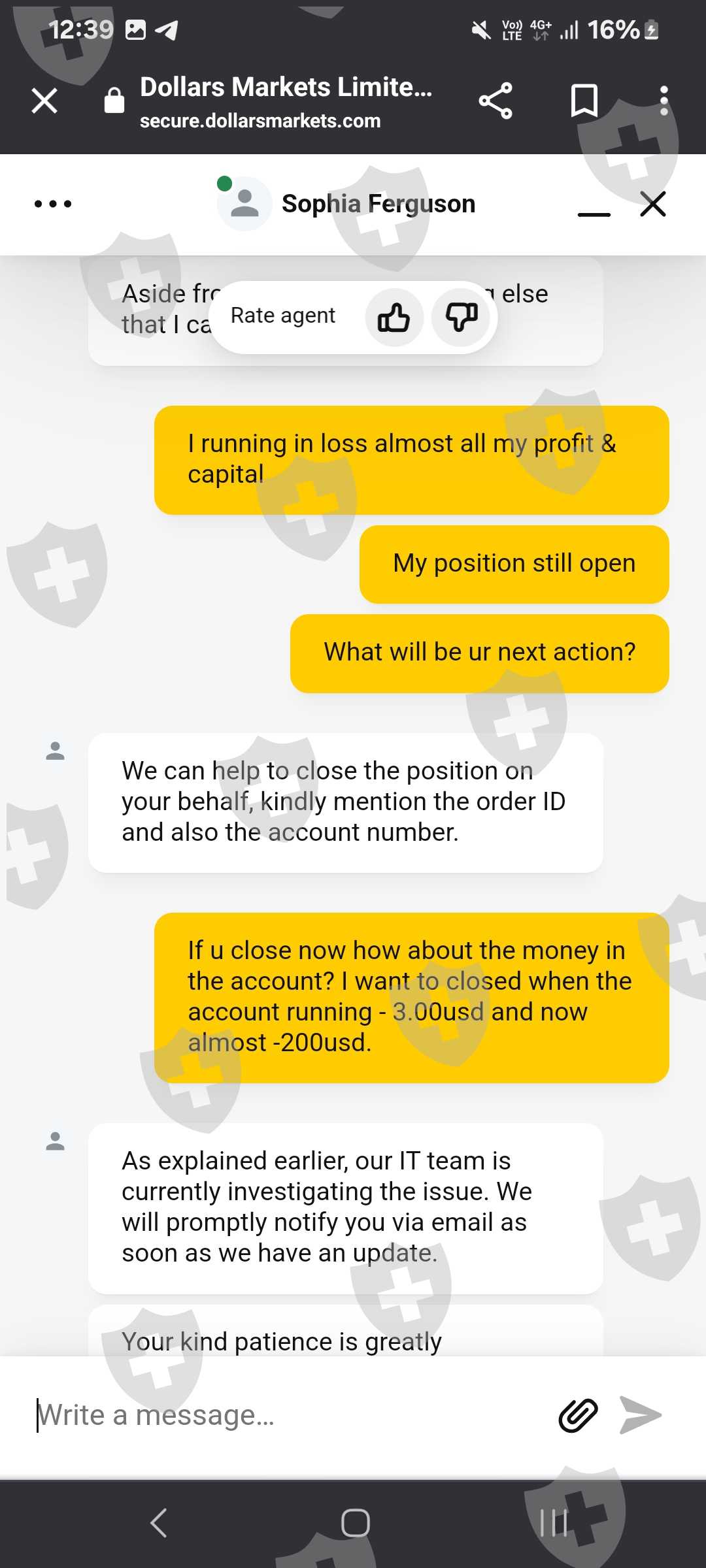Go to the system home screen

pyautogui.click(x=356, y=1523)
